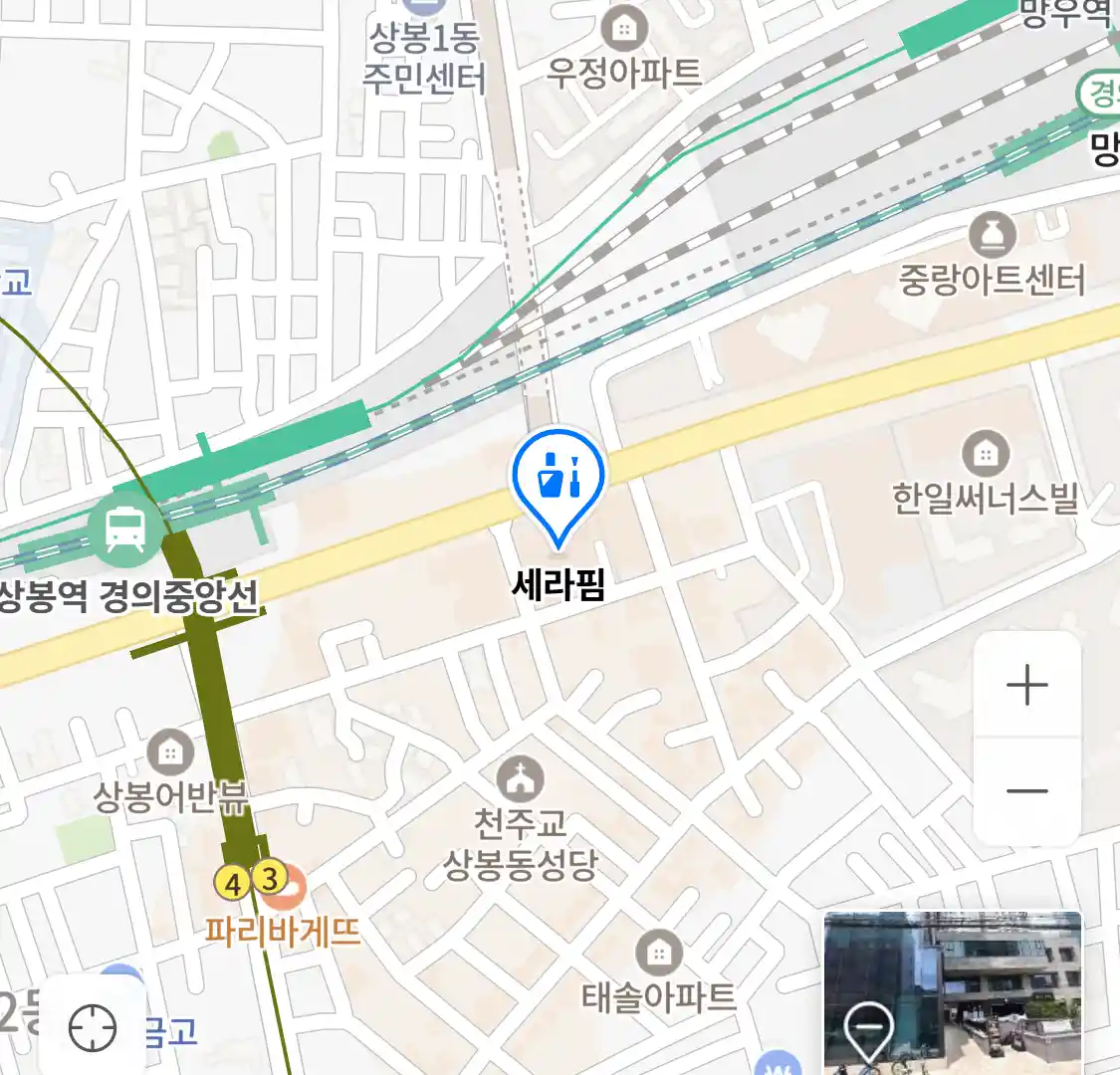Select 상봉역 경의중앙선 station marker
The width and height of the screenshot is (1120, 1075).
(x=125, y=528)
